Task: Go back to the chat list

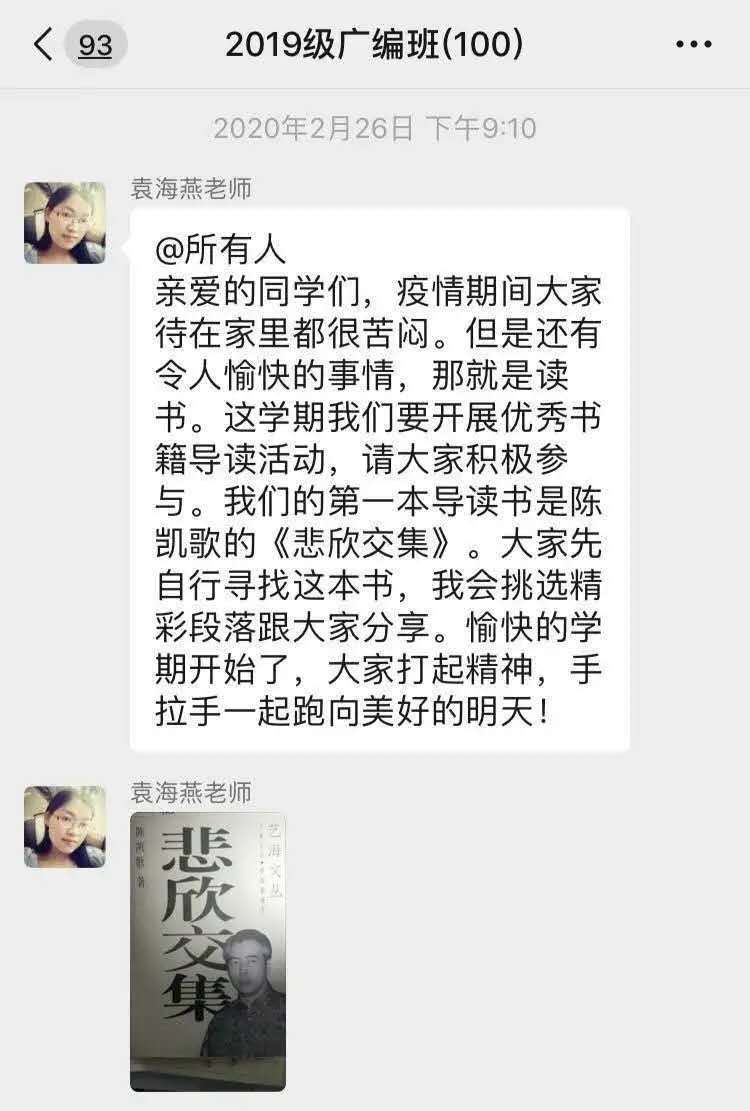Action: [x=44, y=45]
